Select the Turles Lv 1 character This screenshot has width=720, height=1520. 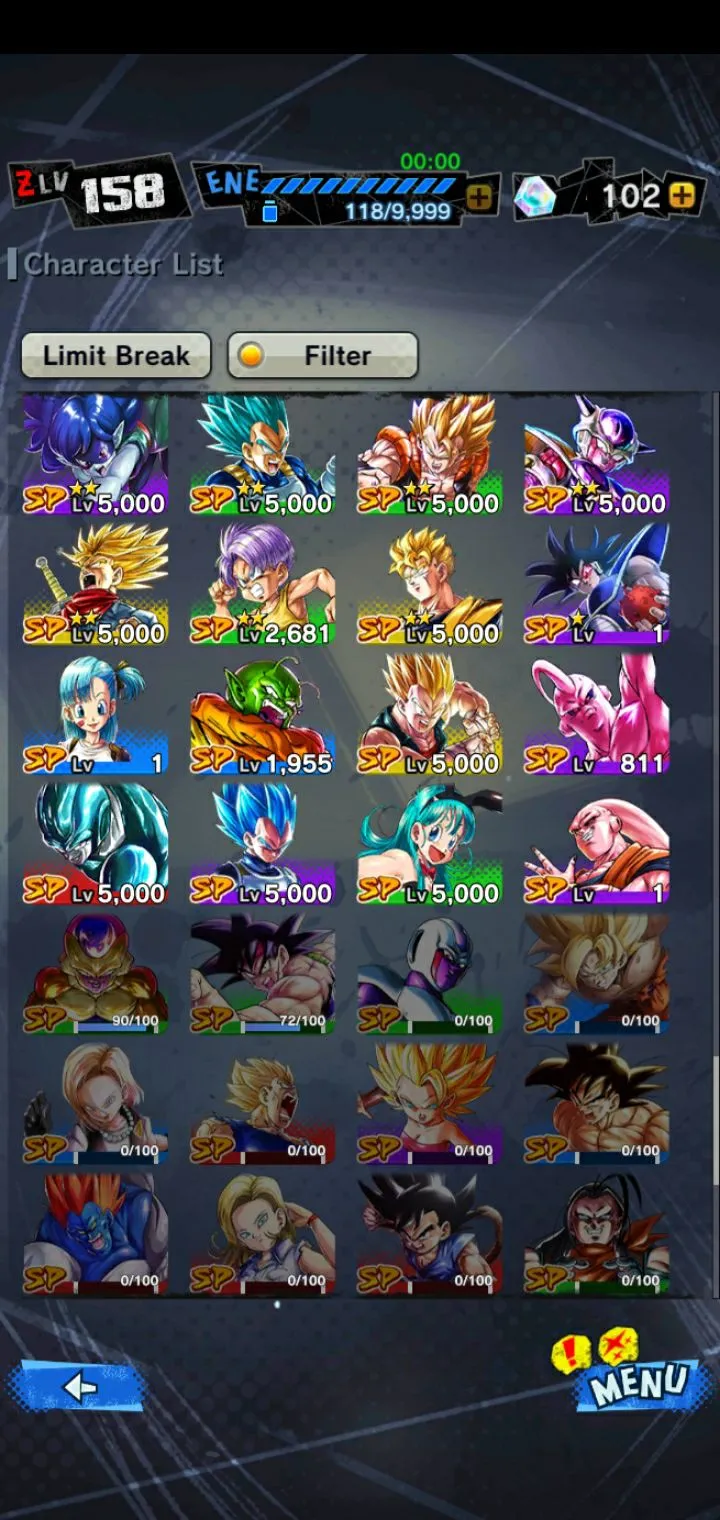coord(597,585)
